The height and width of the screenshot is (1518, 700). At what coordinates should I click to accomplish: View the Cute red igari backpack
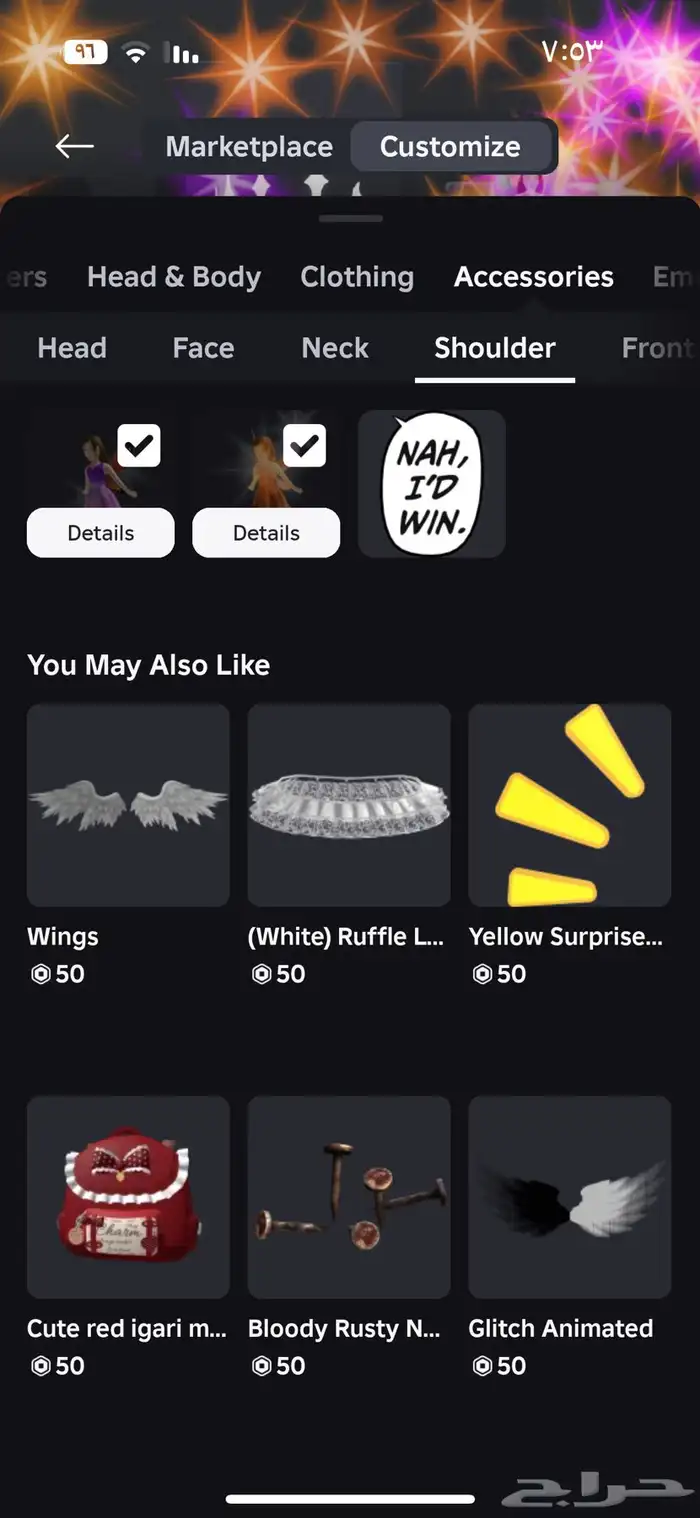point(128,1197)
